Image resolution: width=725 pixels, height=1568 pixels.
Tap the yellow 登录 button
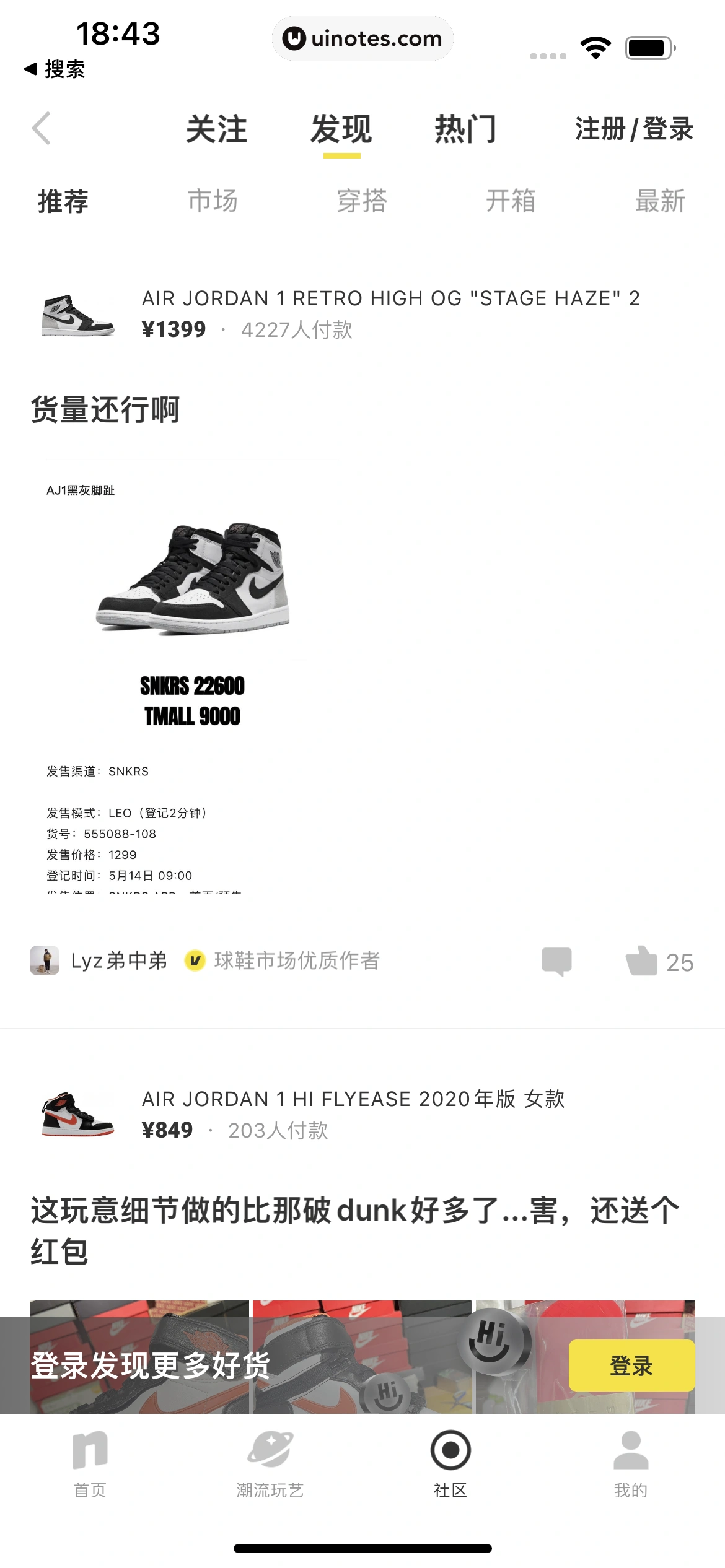point(631,1365)
